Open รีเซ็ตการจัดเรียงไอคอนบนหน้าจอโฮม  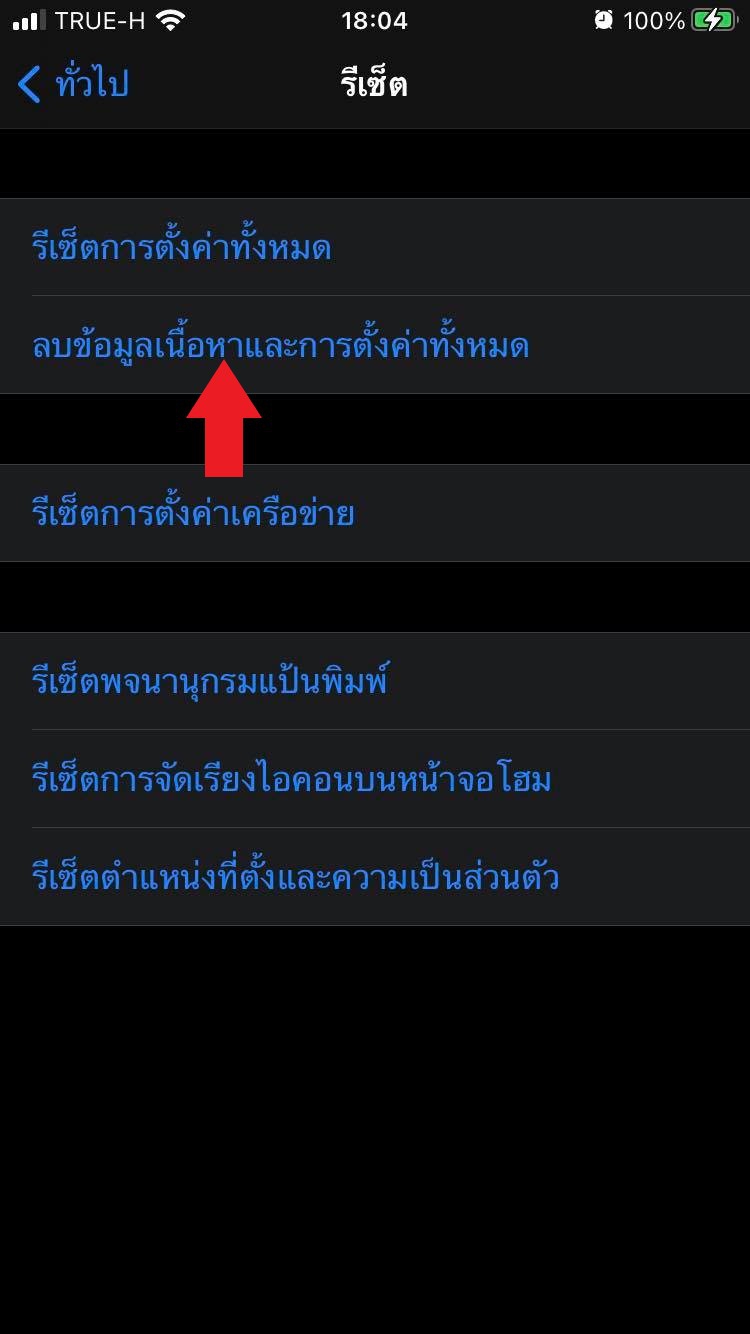(x=291, y=779)
